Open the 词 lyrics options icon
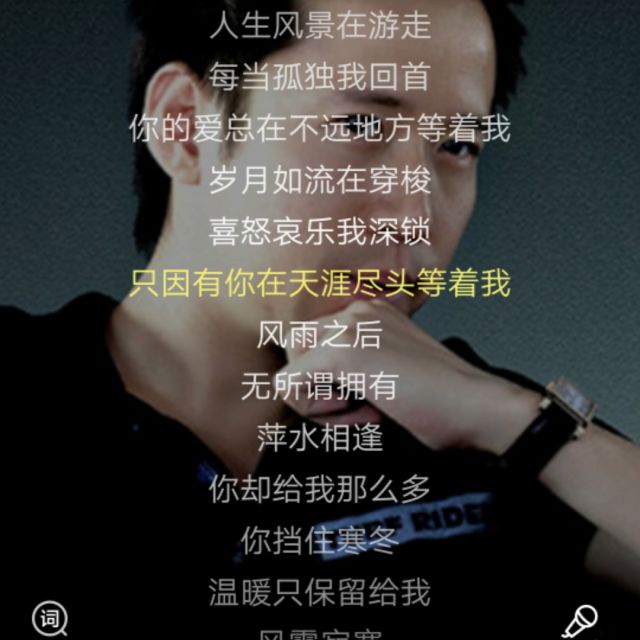The height and width of the screenshot is (640, 640). (x=49, y=619)
